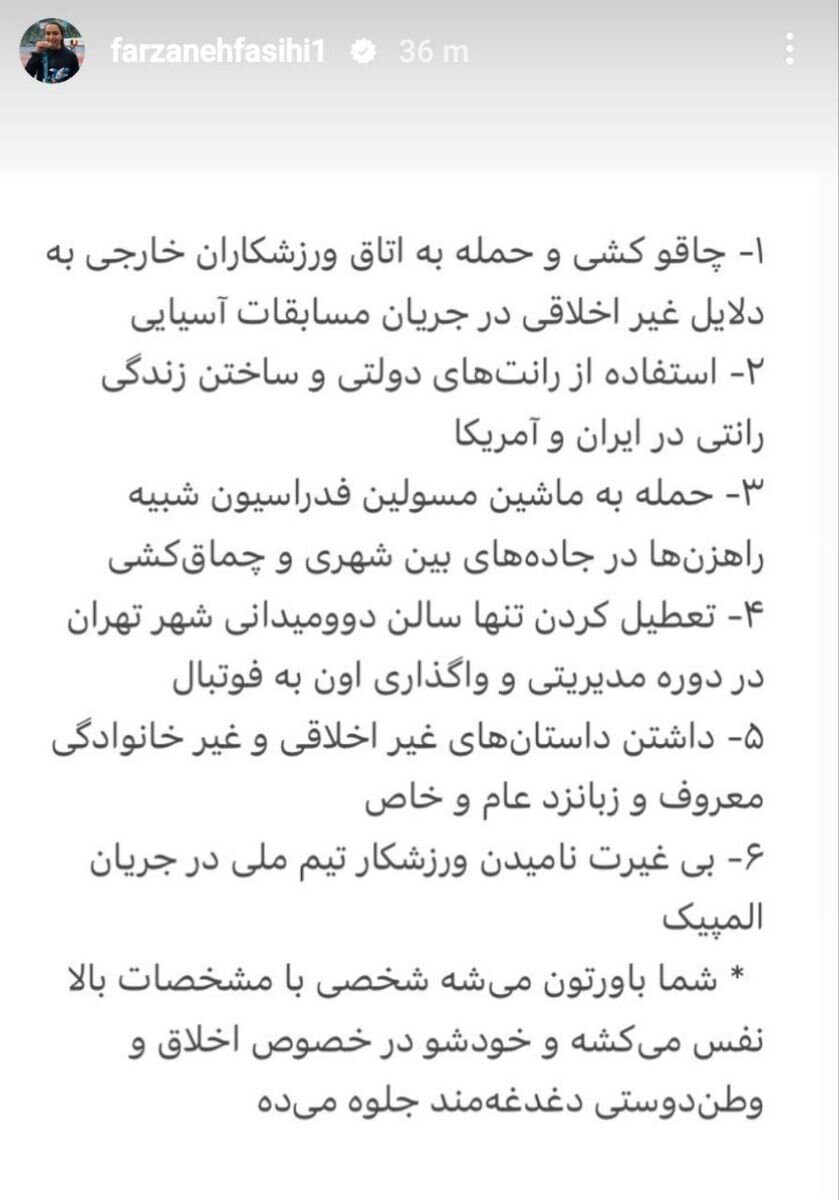839x1200 pixels.
Task: Open farzanehfasihi1's profile picture
Action: pyautogui.click(x=51, y=51)
